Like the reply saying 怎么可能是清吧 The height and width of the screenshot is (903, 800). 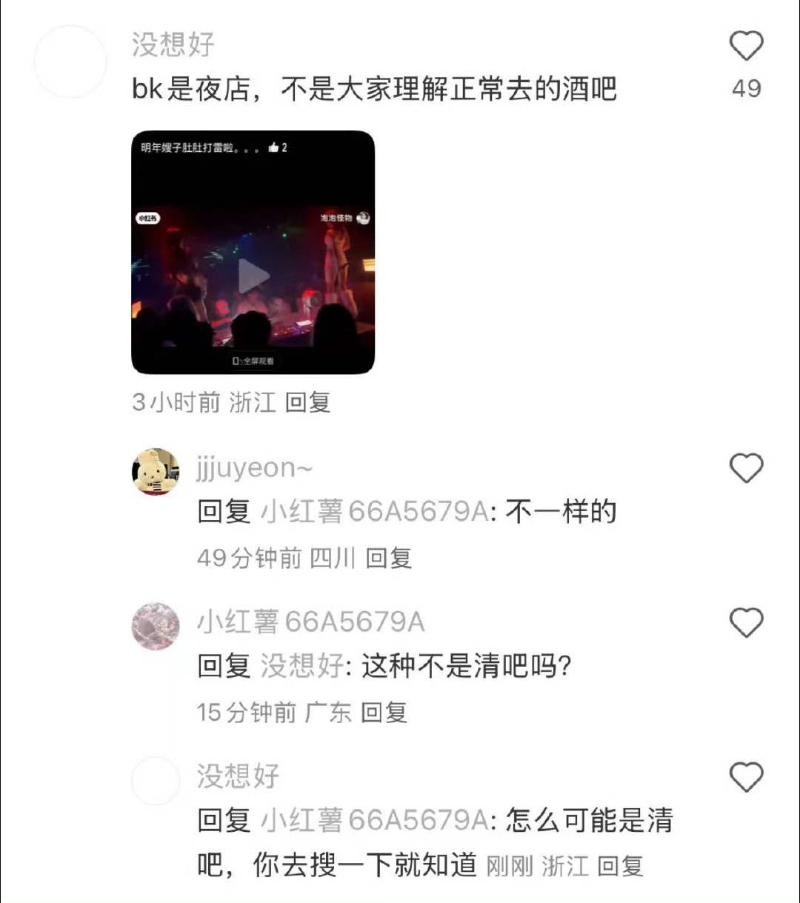[746, 777]
